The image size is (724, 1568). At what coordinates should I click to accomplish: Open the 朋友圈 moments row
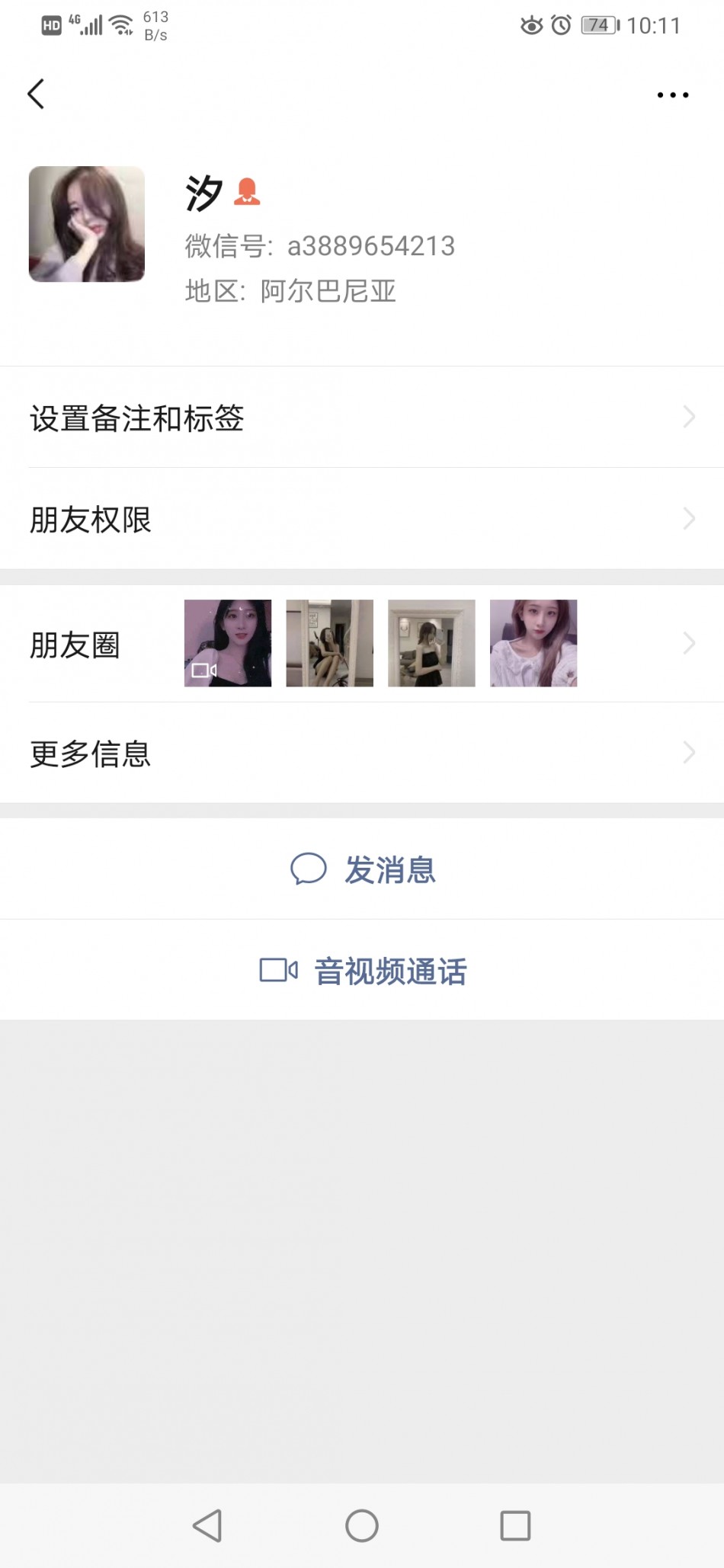(362, 644)
